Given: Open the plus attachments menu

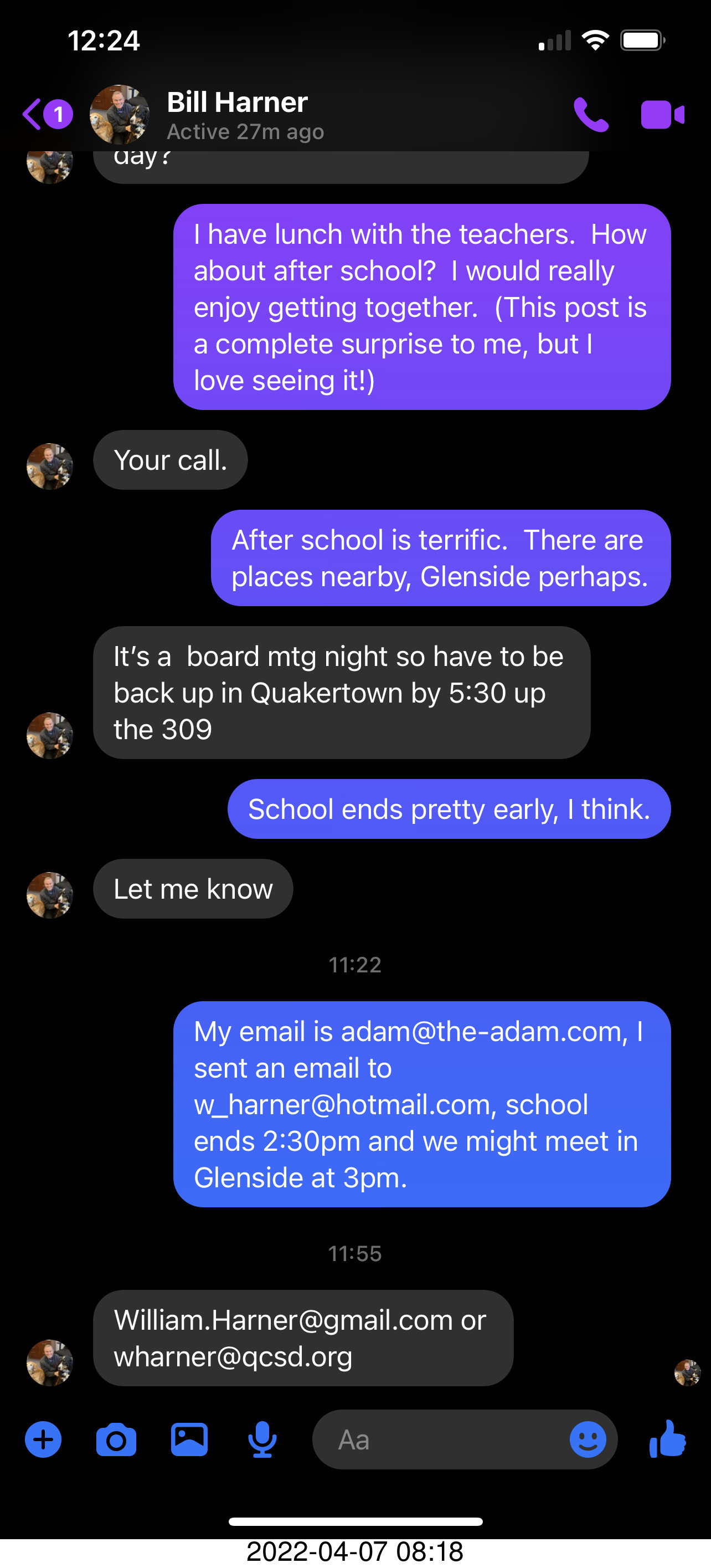Looking at the screenshot, I should coord(43,1439).
